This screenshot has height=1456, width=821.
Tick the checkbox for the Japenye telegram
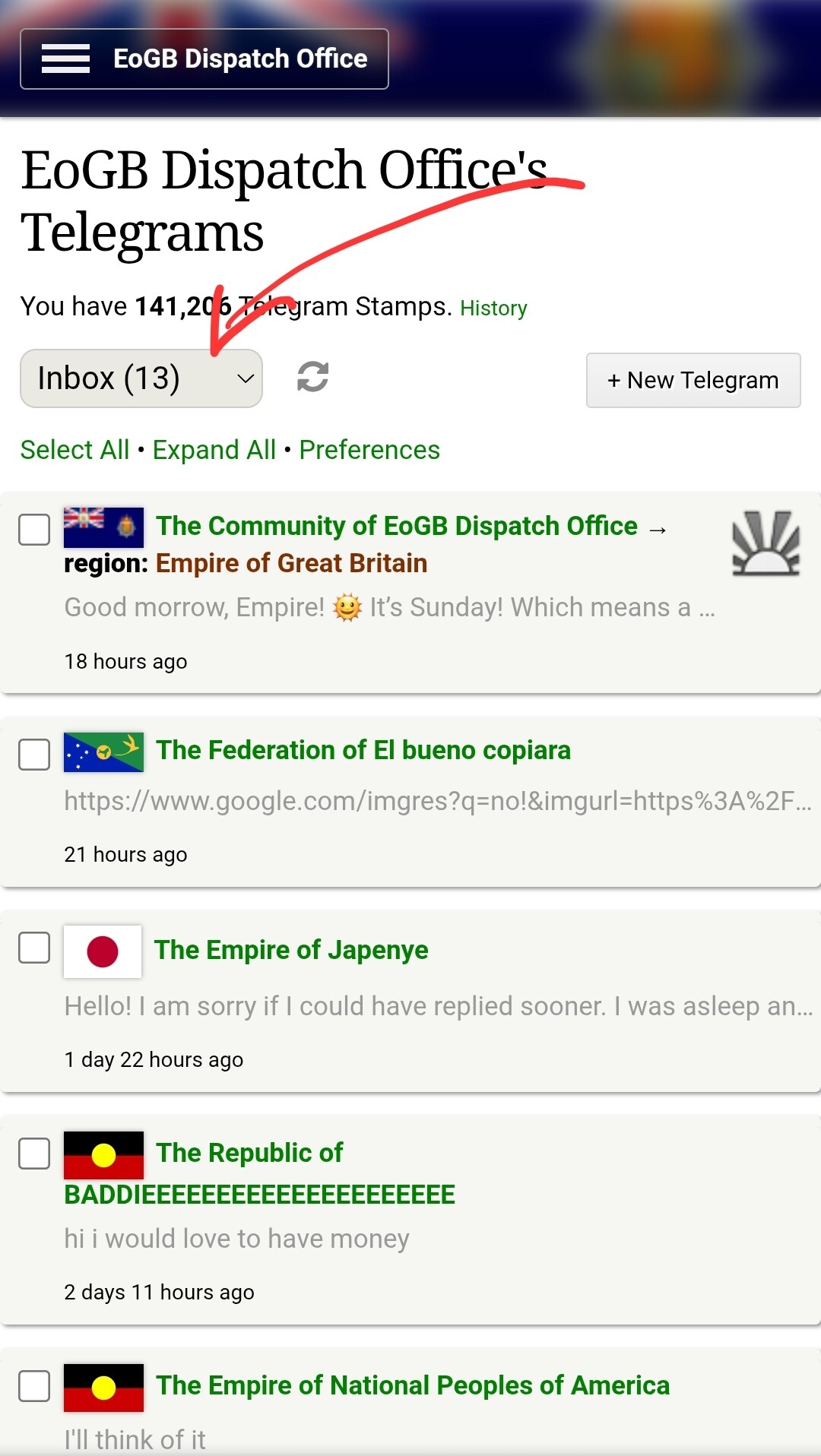(34, 948)
